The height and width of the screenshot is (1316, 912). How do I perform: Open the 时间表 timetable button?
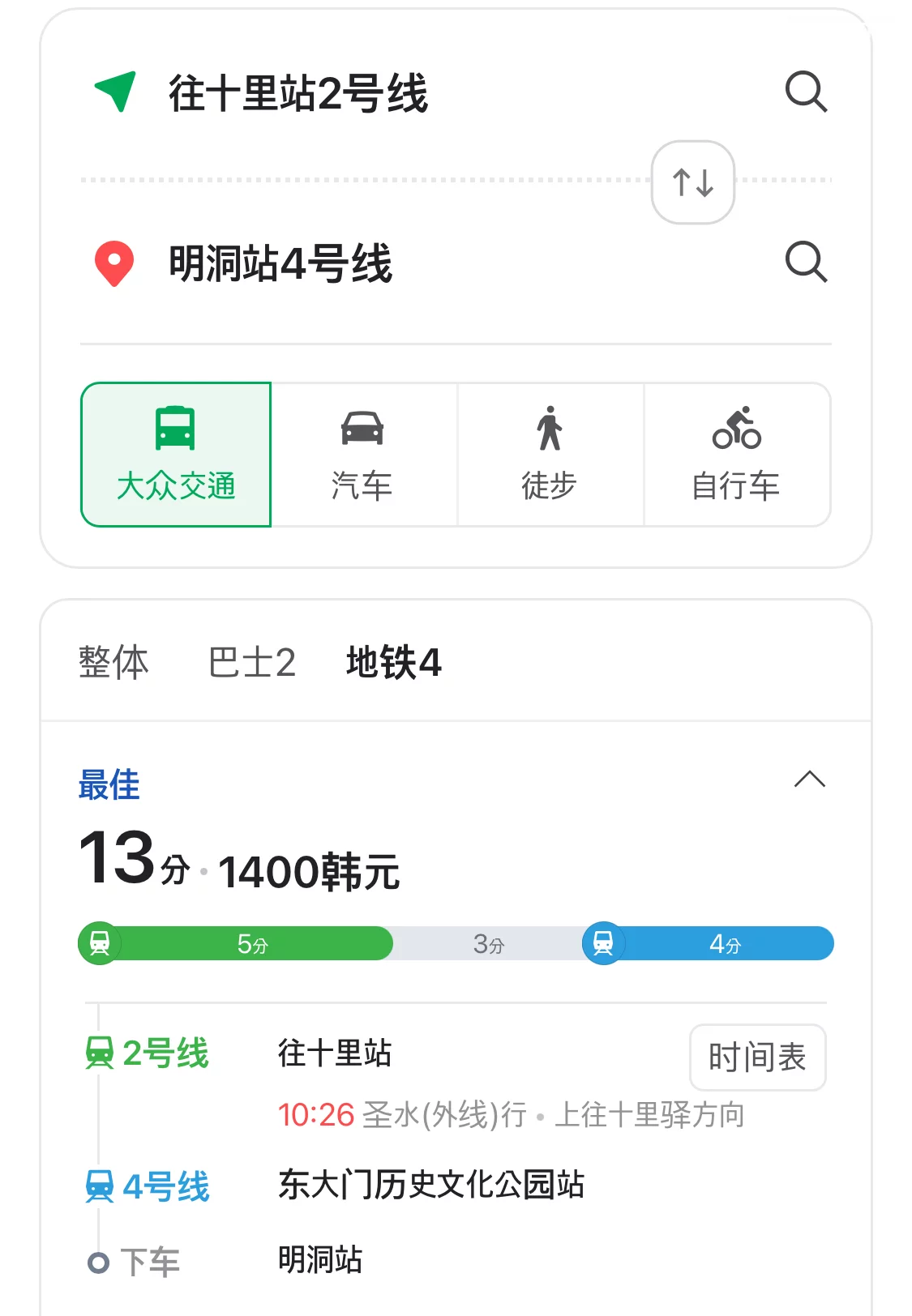pyautogui.click(x=757, y=1057)
